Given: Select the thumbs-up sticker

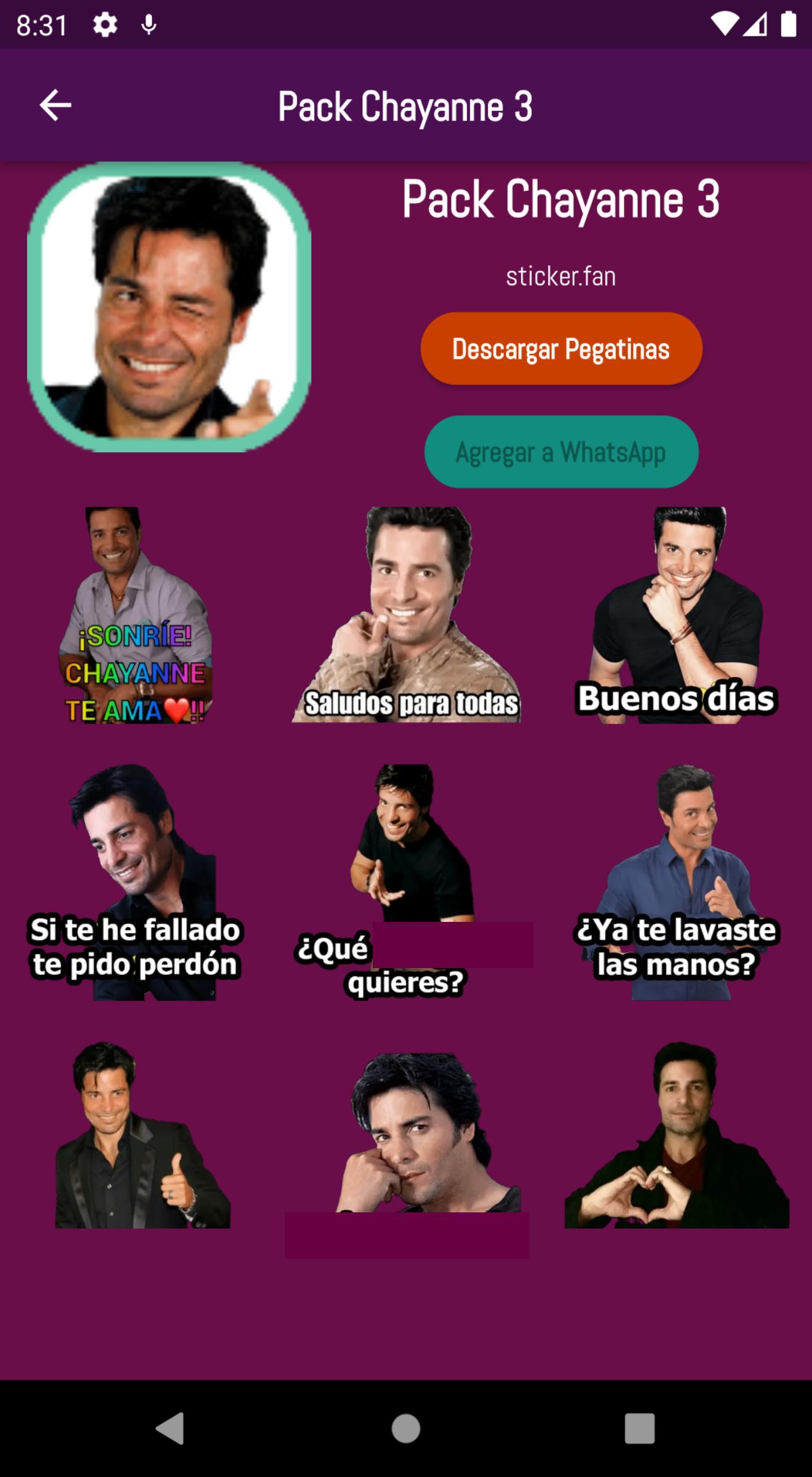Looking at the screenshot, I should (143, 1135).
